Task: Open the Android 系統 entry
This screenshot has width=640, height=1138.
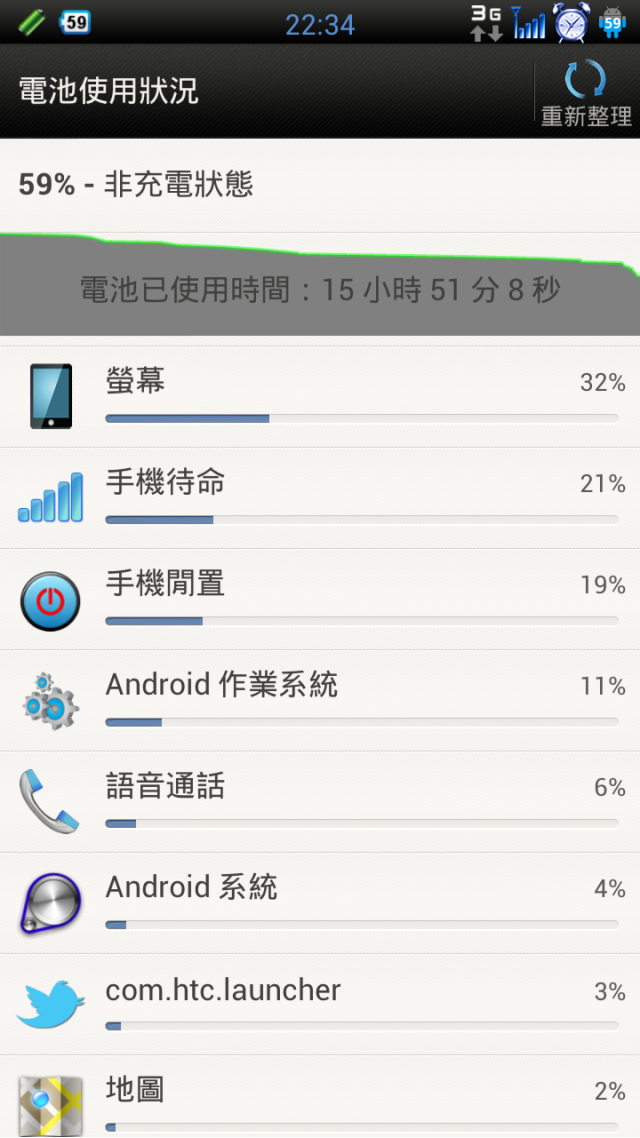Action: coord(320,903)
